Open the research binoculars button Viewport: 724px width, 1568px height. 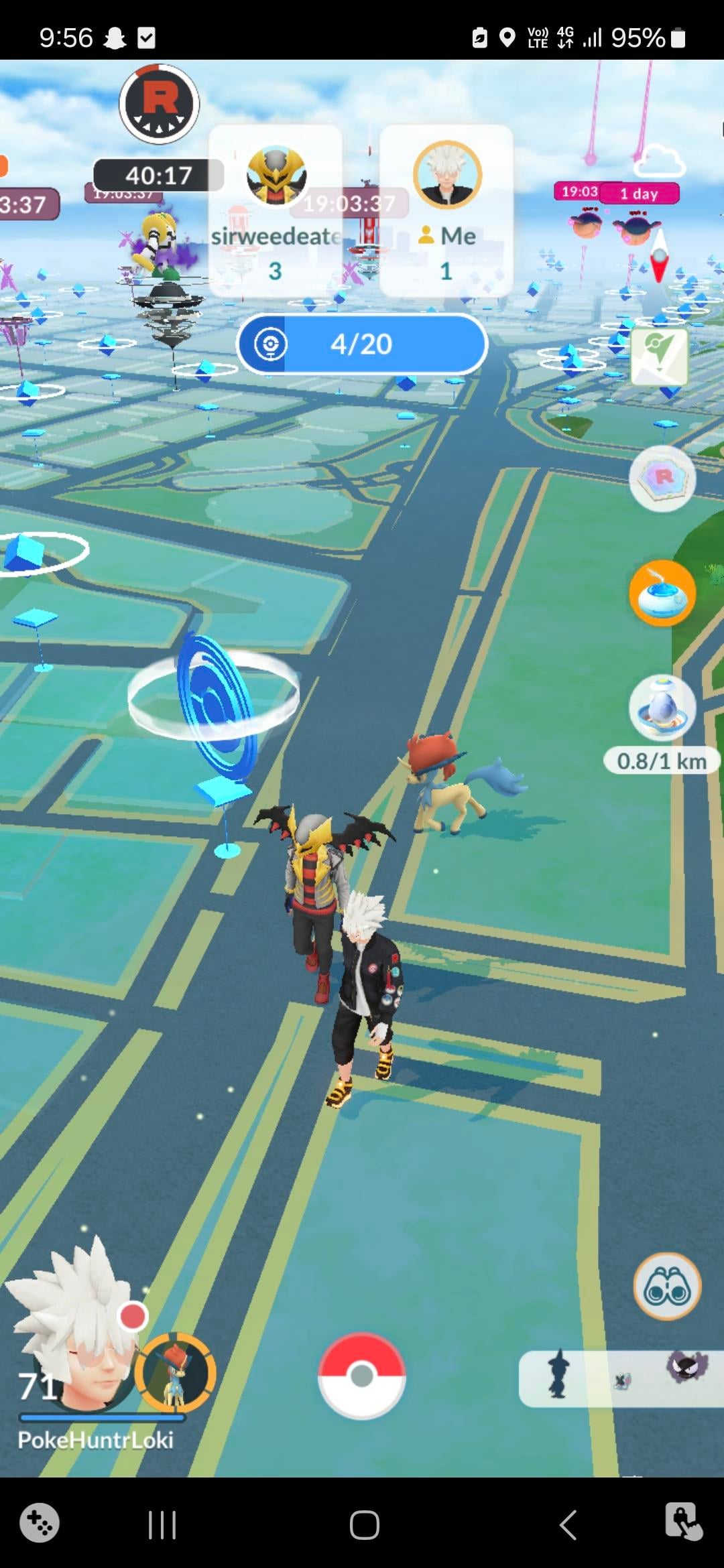[667, 1287]
